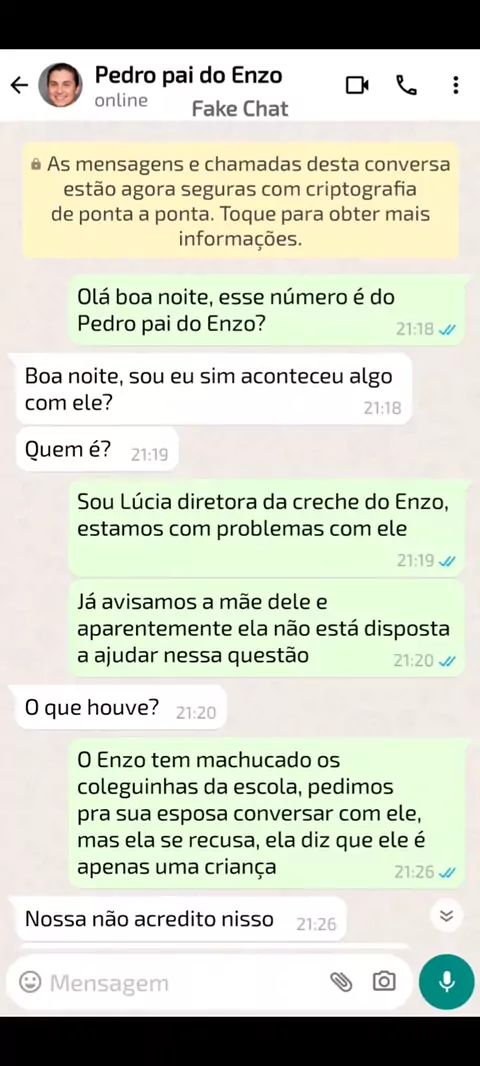Start a voice call with Pedro

tap(407, 85)
